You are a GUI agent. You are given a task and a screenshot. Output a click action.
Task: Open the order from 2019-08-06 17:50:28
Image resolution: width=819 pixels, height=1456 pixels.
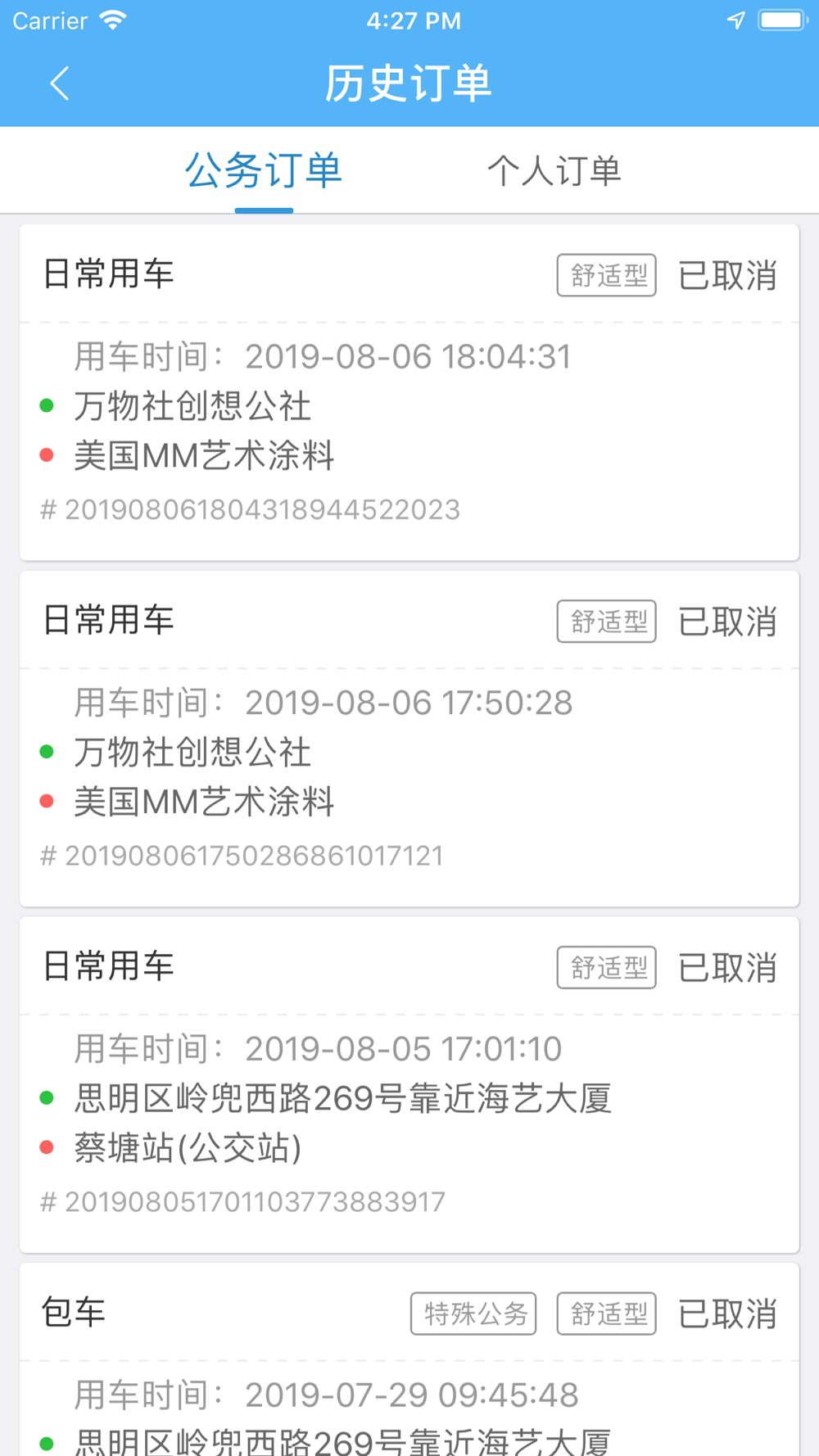click(409, 739)
